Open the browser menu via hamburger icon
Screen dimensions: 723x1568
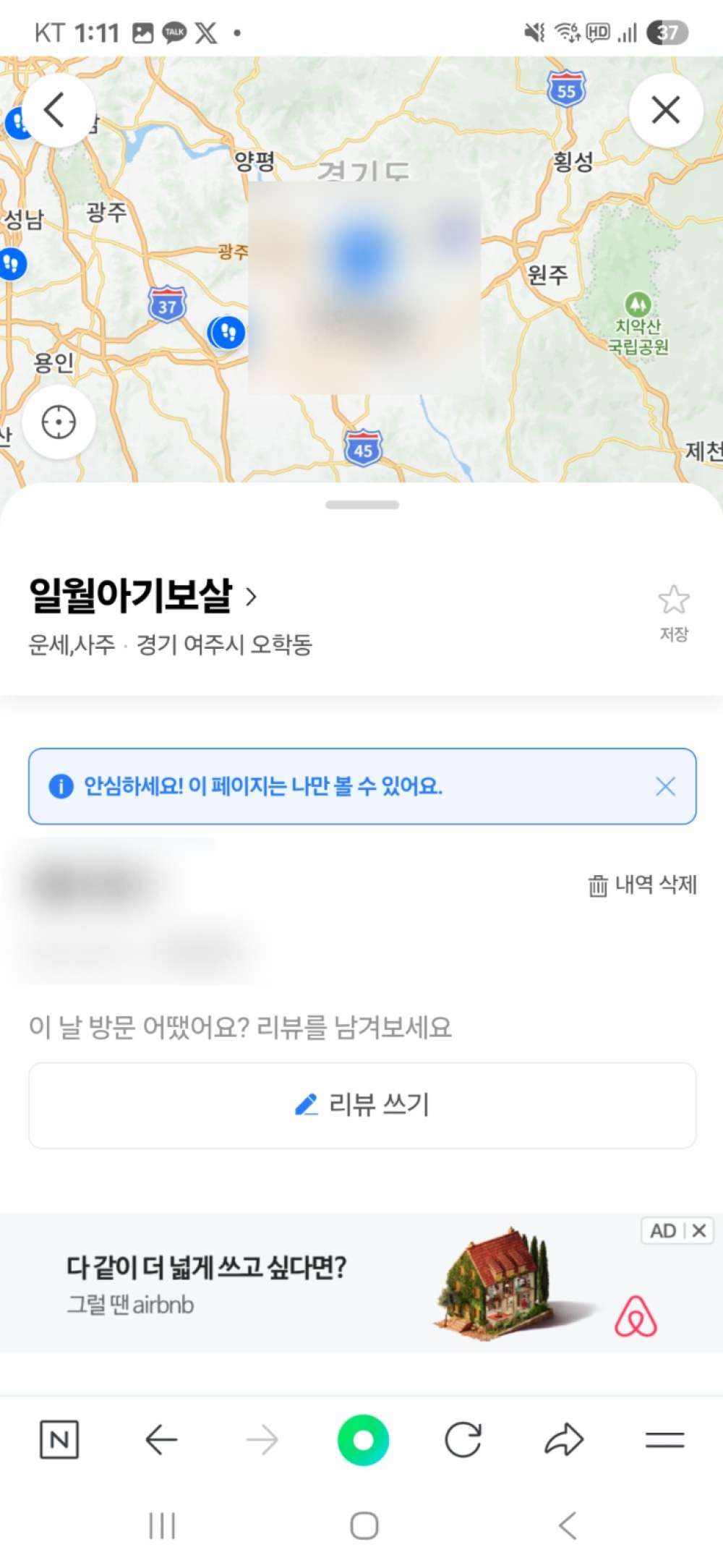click(x=664, y=1439)
